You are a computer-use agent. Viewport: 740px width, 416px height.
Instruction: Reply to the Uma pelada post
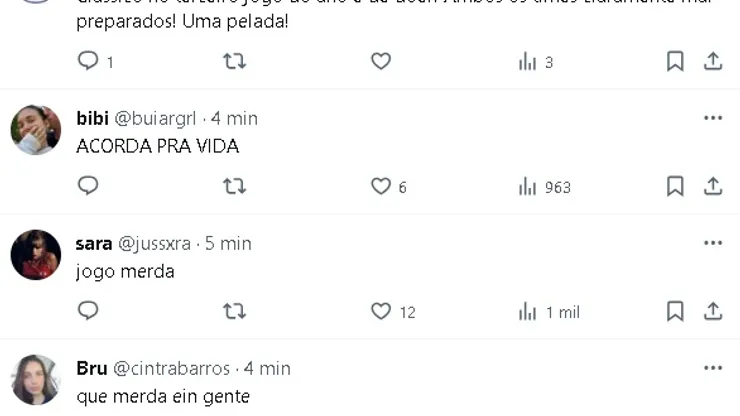click(x=88, y=61)
